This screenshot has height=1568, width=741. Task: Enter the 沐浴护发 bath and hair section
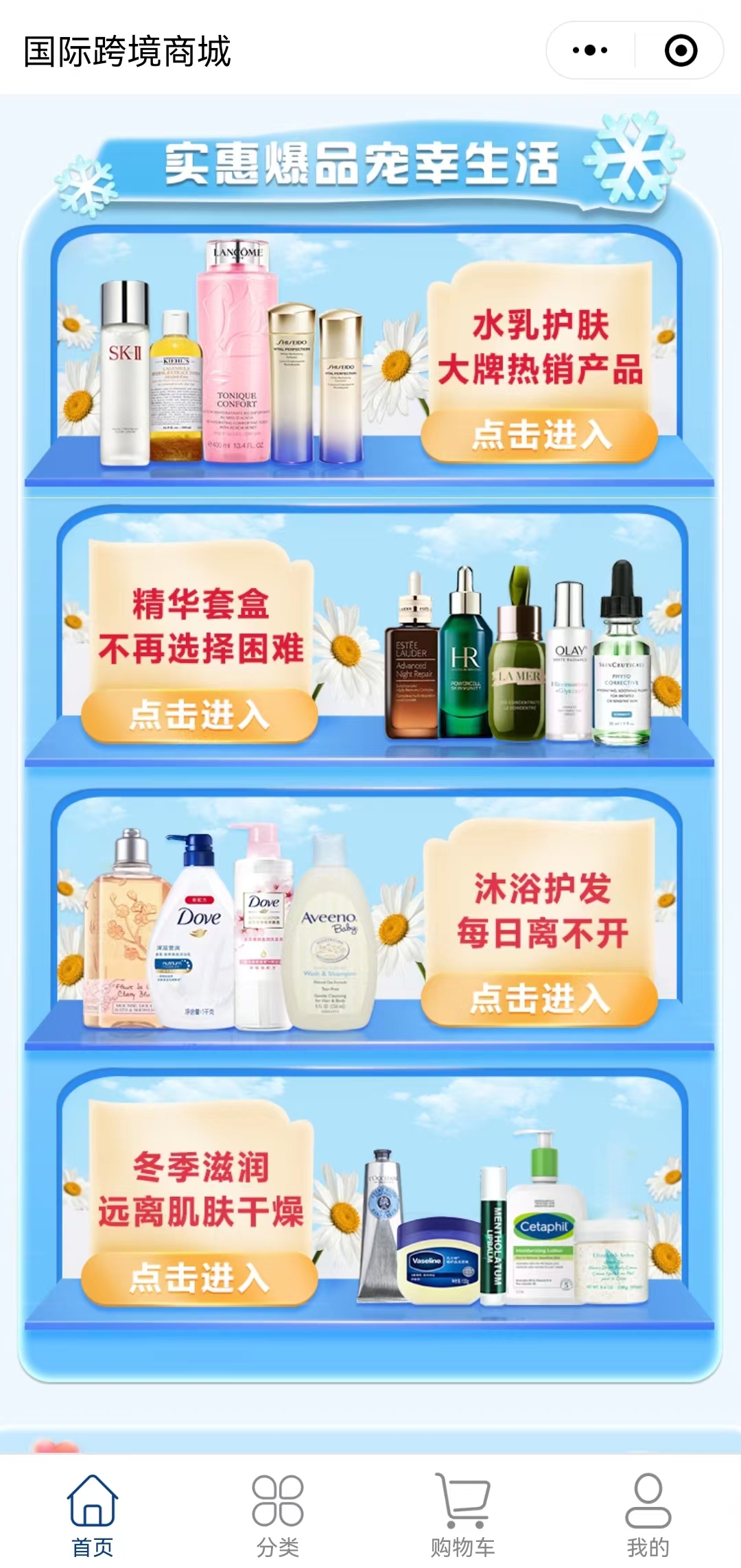point(540,998)
